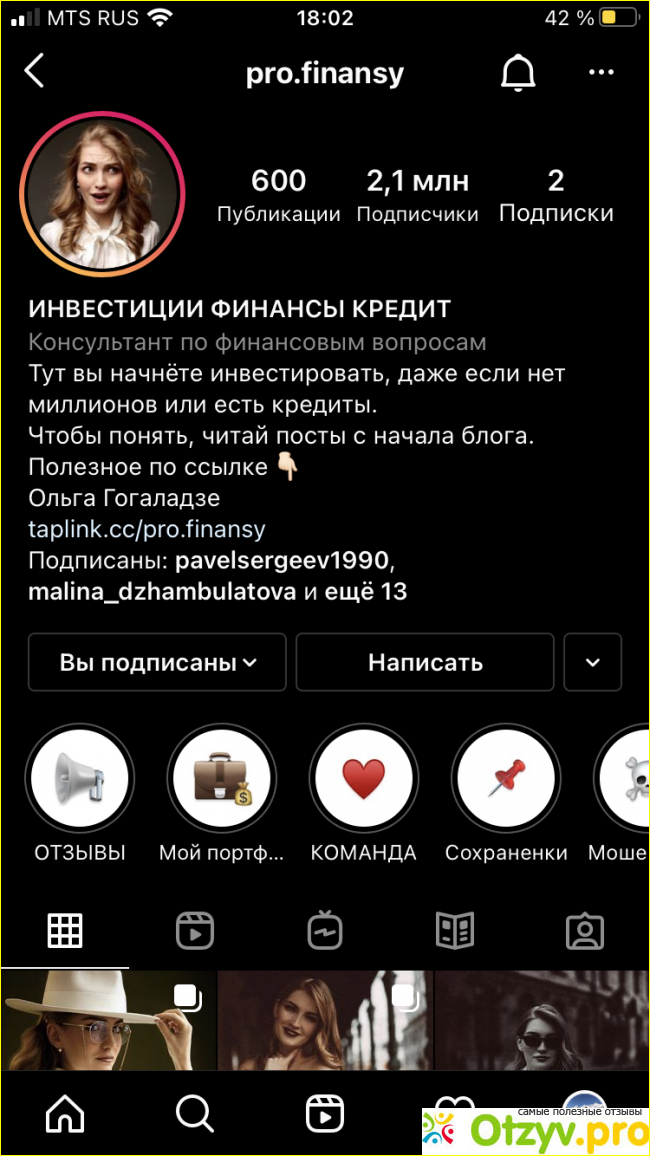Open the three-dot overflow menu
Screen dimensions: 650x1156
pos(600,72)
